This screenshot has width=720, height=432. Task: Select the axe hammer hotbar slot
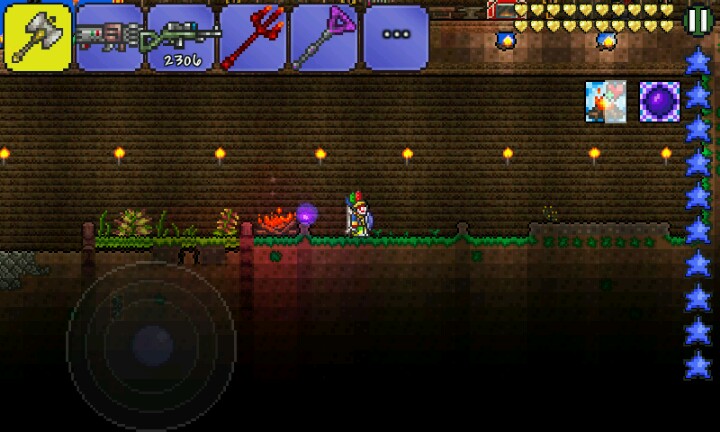(x=37, y=37)
